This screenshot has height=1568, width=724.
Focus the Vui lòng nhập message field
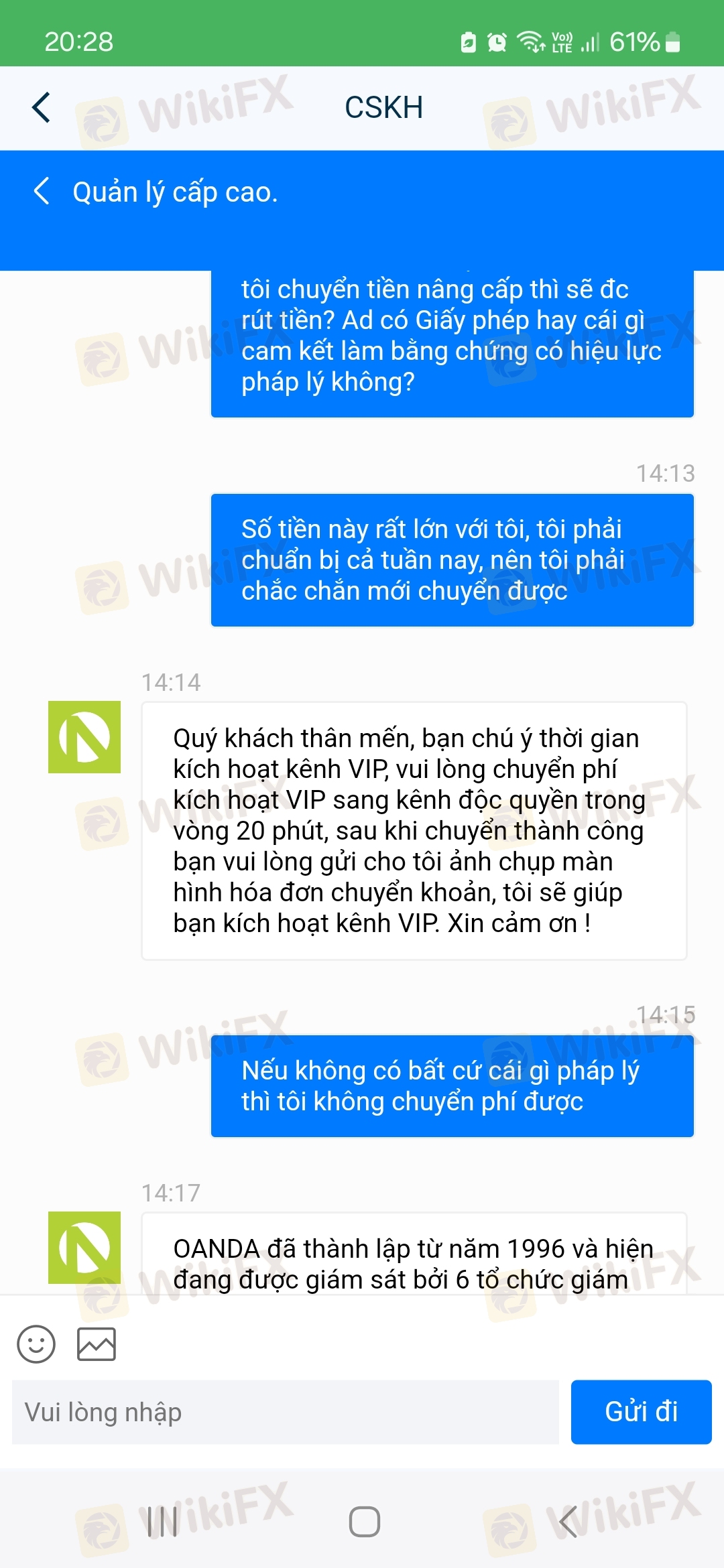(285, 1413)
